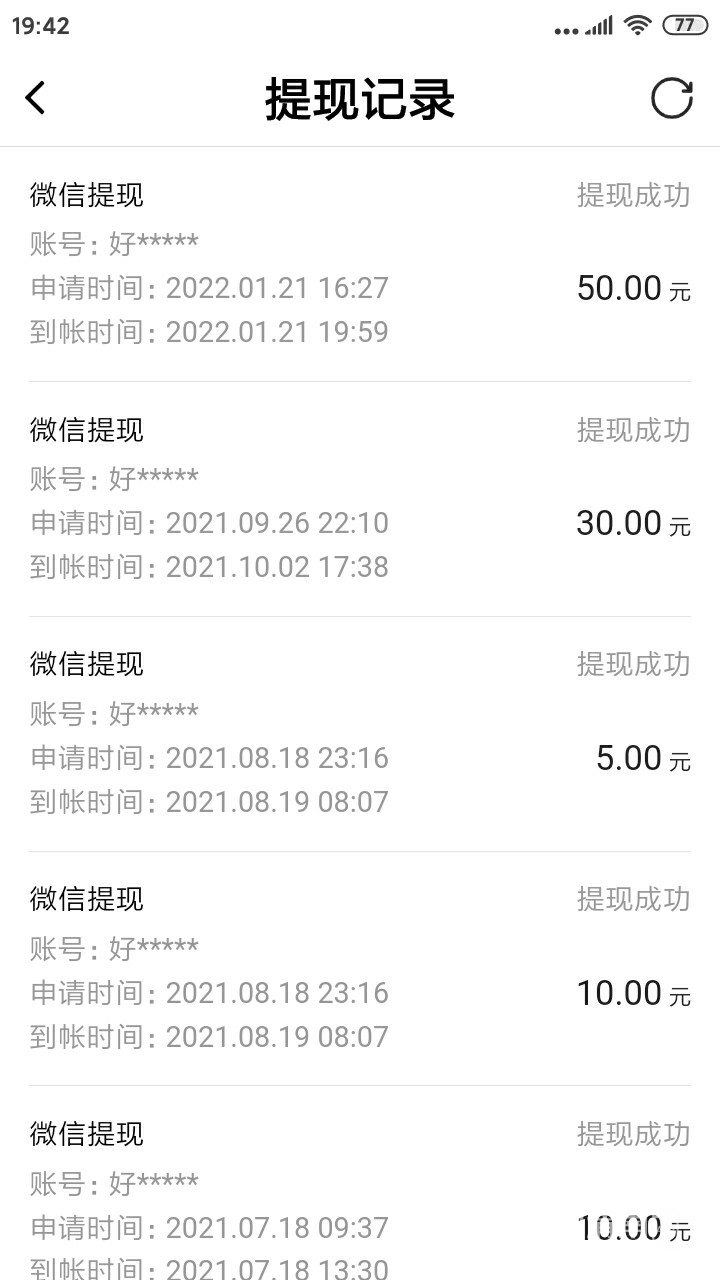
Task: Go back from withdrawal records
Action: tap(36, 98)
